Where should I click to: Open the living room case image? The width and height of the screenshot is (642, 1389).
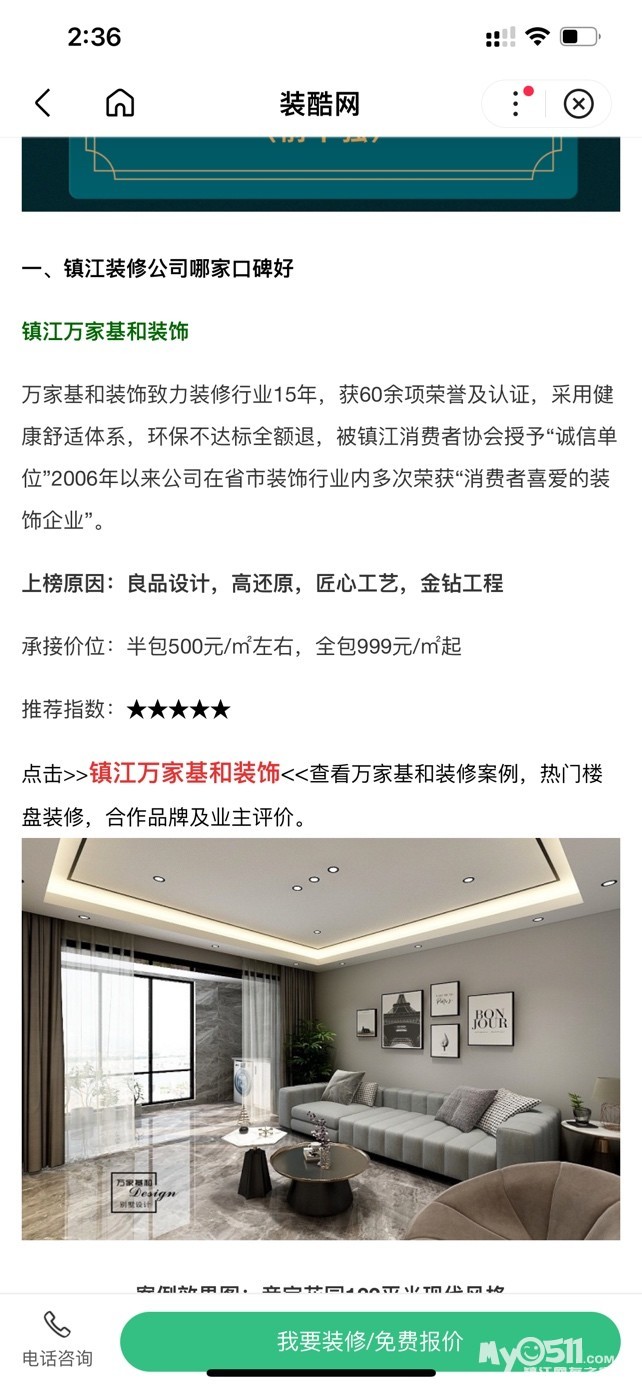pos(321,1038)
